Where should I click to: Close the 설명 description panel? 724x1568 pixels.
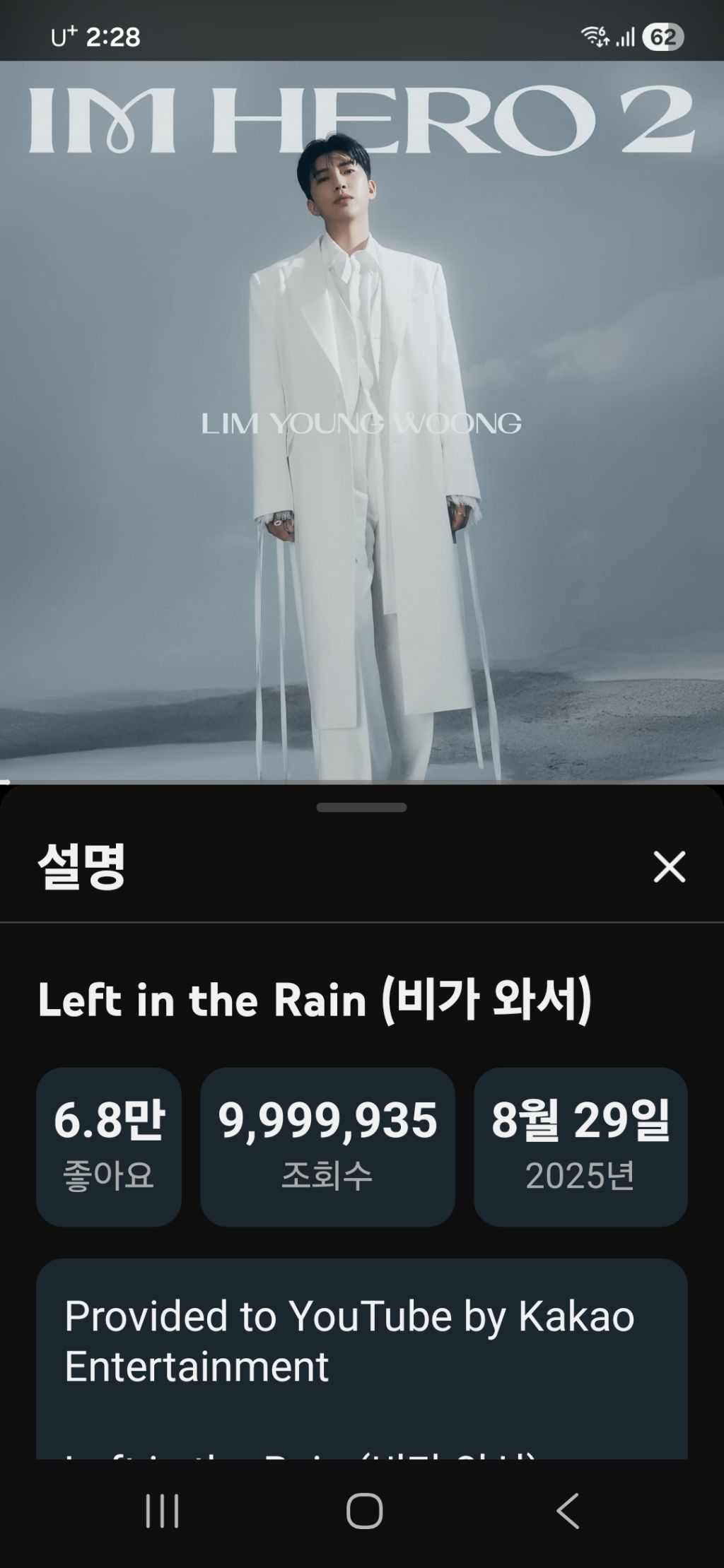669,866
